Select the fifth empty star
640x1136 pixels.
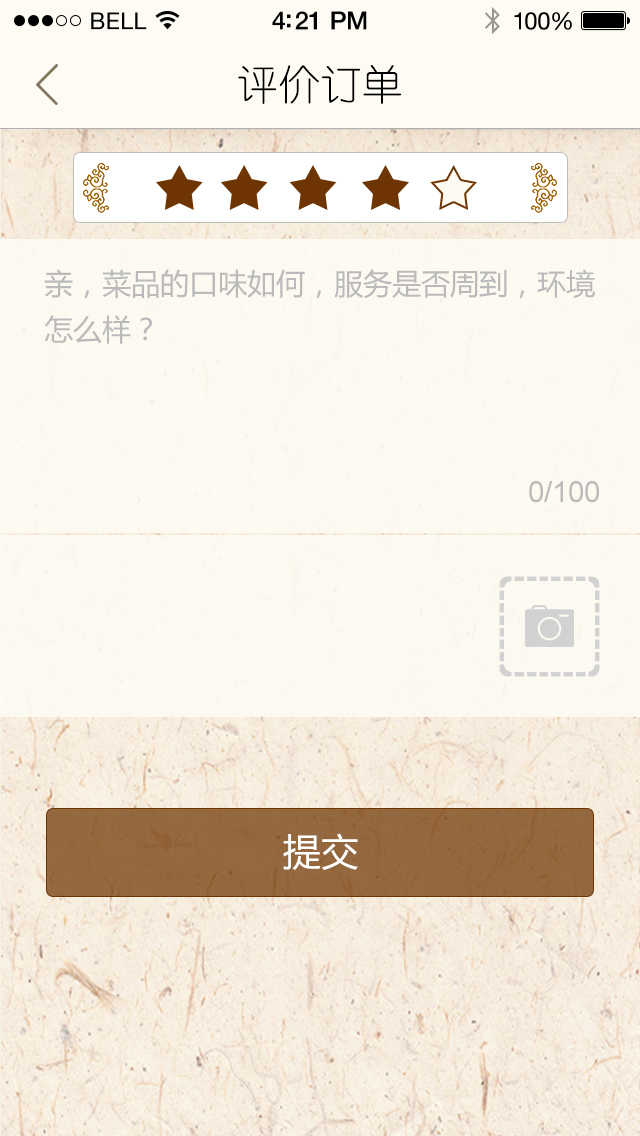click(x=453, y=188)
